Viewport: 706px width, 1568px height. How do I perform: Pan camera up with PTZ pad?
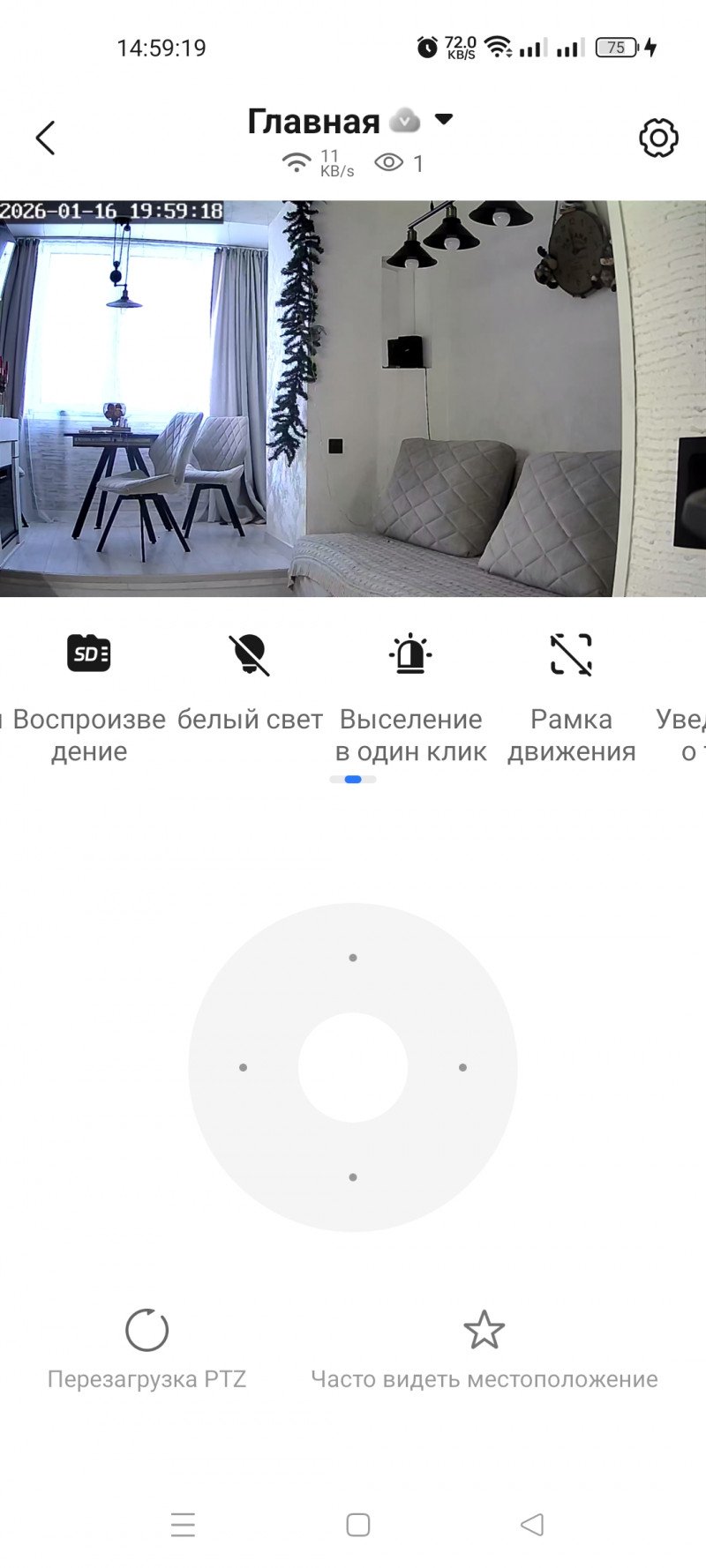click(353, 958)
